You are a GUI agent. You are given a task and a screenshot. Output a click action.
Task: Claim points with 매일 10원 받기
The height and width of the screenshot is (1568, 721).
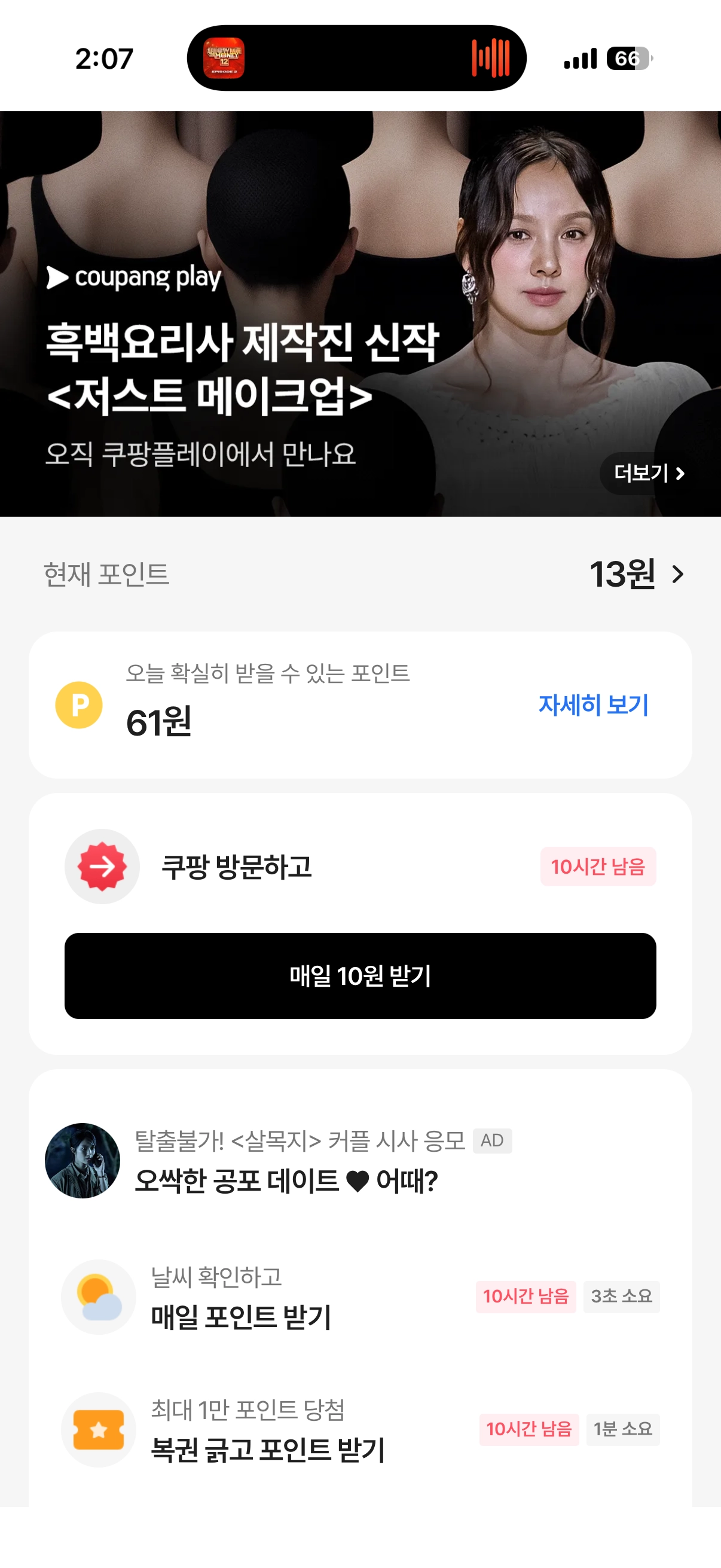[360, 976]
